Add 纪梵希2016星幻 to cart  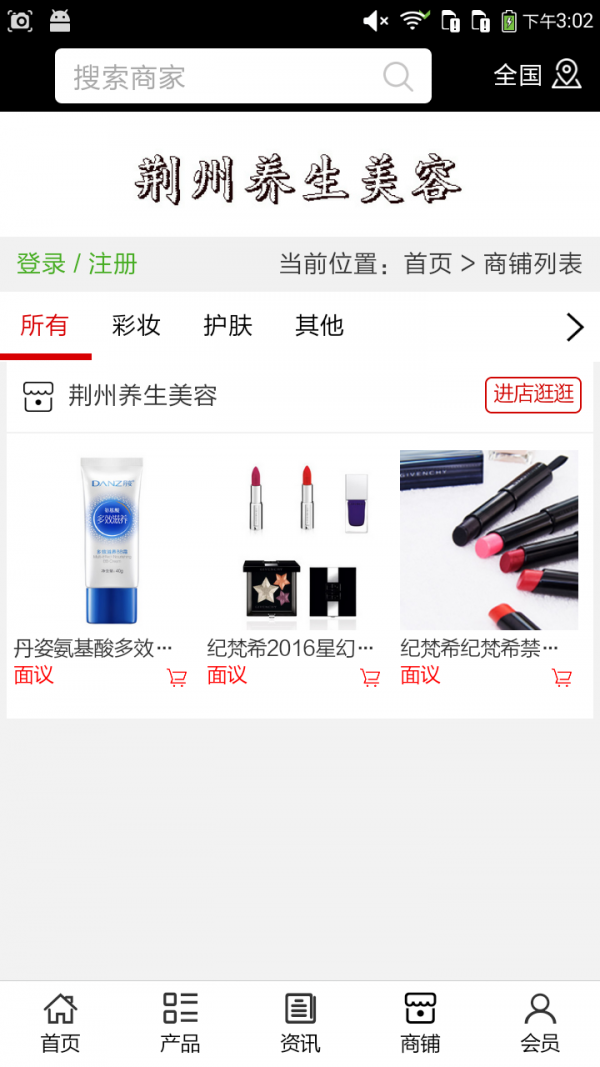pyautogui.click(x=370, y=678)
